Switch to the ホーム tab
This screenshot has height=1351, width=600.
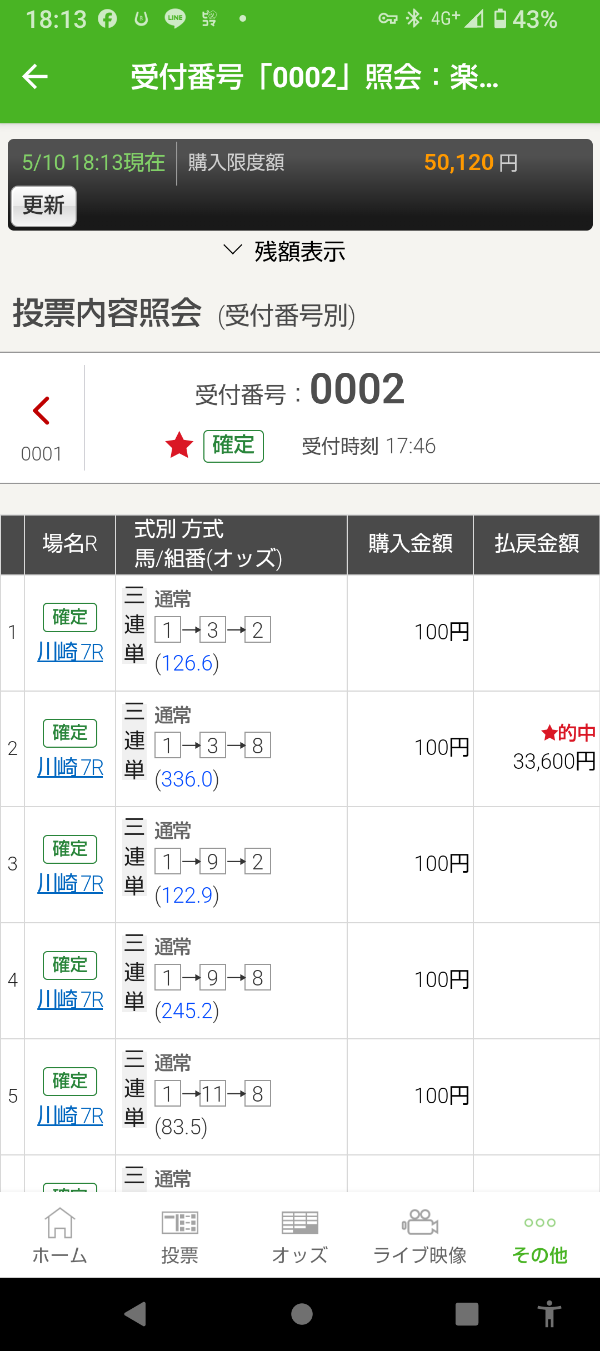point(60,1236)
